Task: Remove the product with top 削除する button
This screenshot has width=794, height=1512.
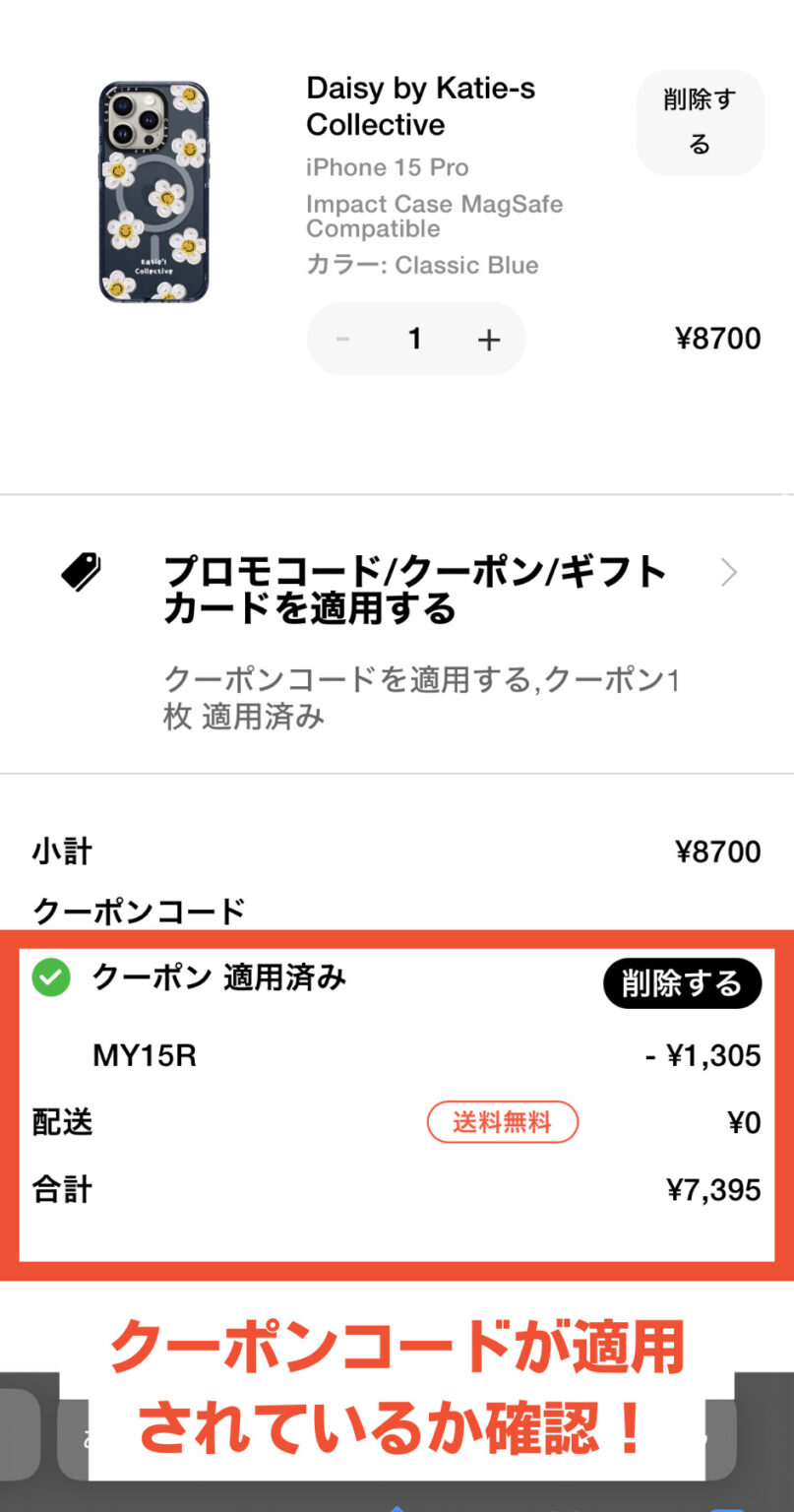Action: click(700, 122)
